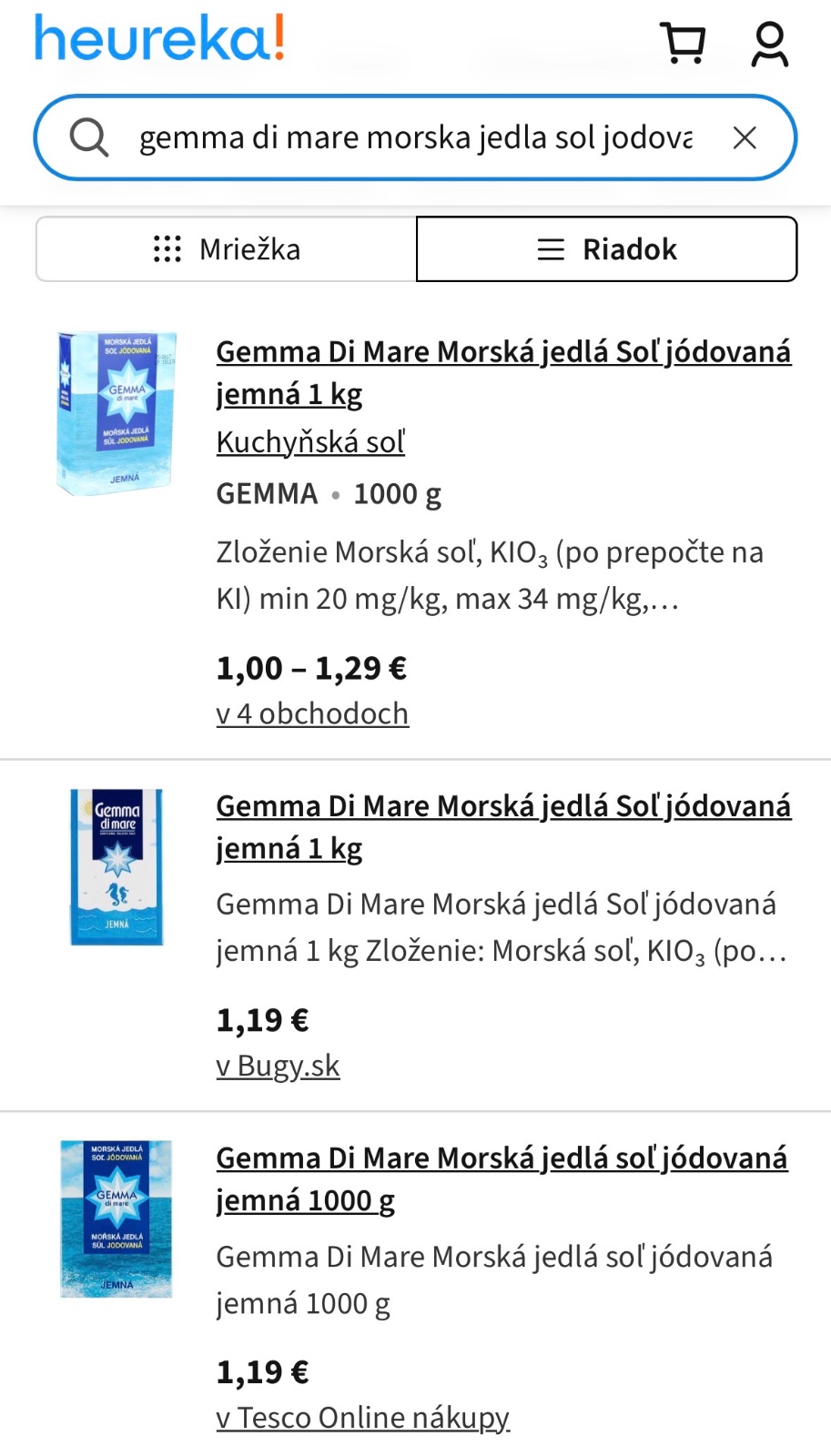Go to the Bugy.sk shop offer
Image resolution: width=831 pixels, height=1456 pixels.
tap(278, 1066)
